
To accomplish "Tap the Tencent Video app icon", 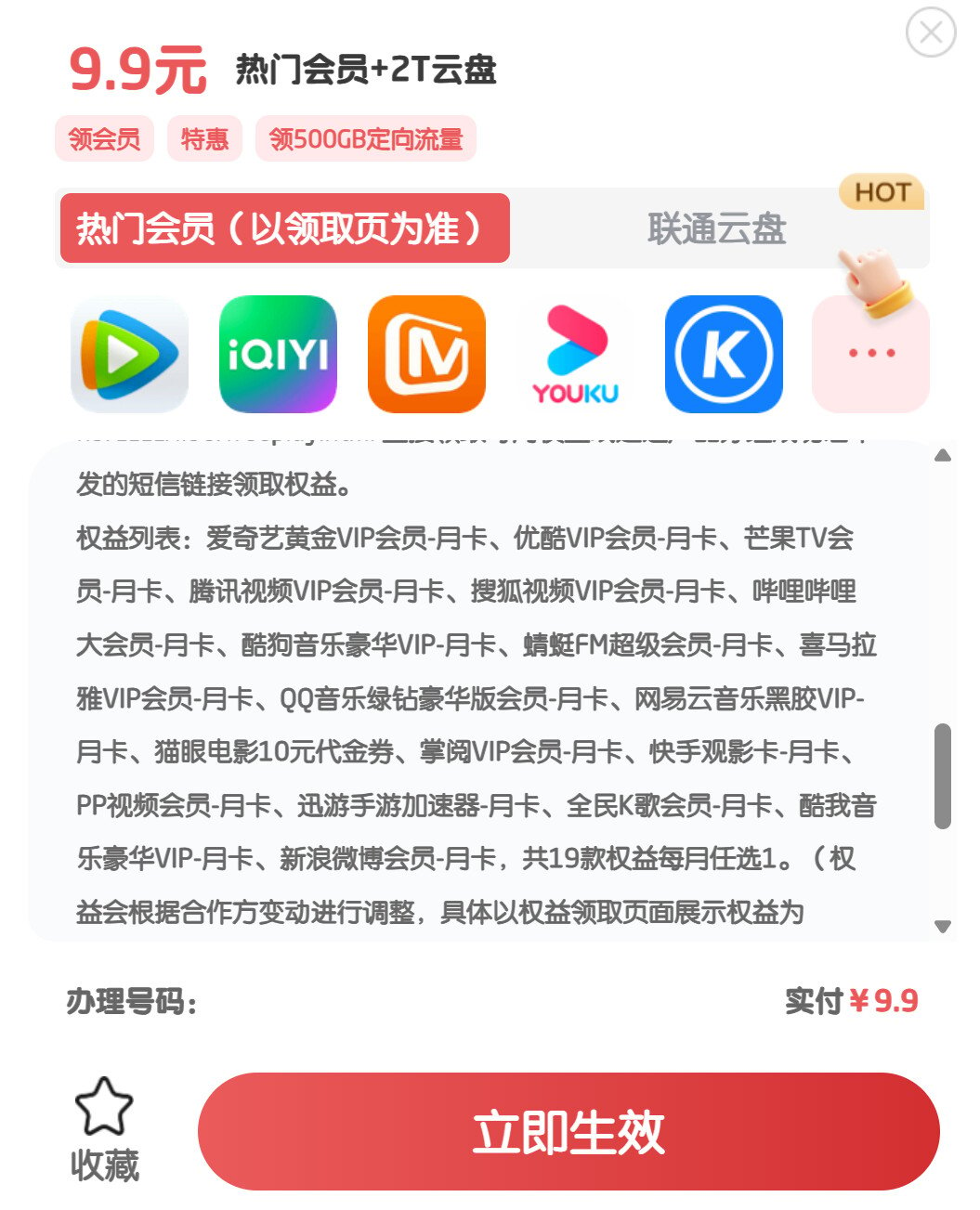I will click(x=129, y=355).
